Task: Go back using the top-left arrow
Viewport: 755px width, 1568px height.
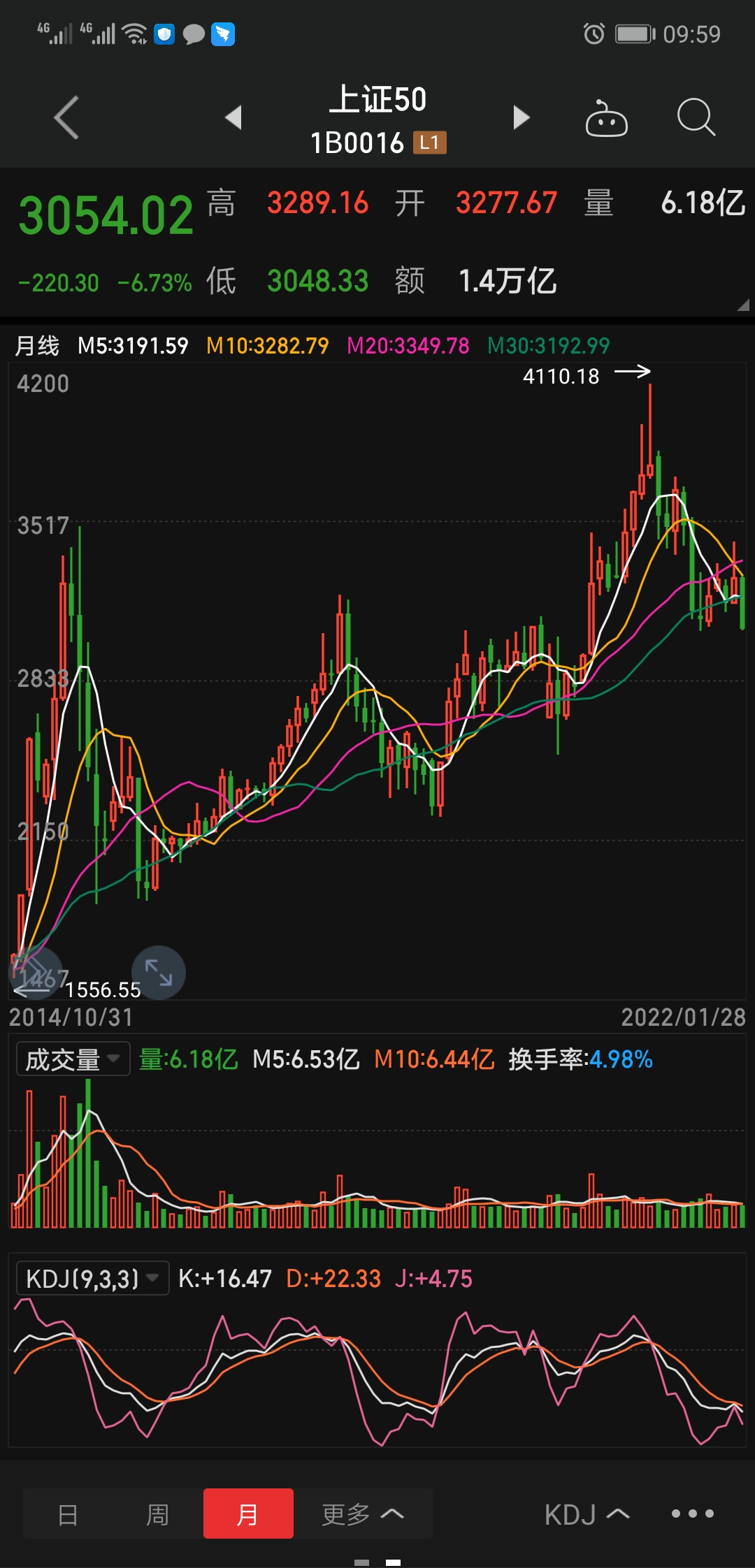Action: point(66,117)
